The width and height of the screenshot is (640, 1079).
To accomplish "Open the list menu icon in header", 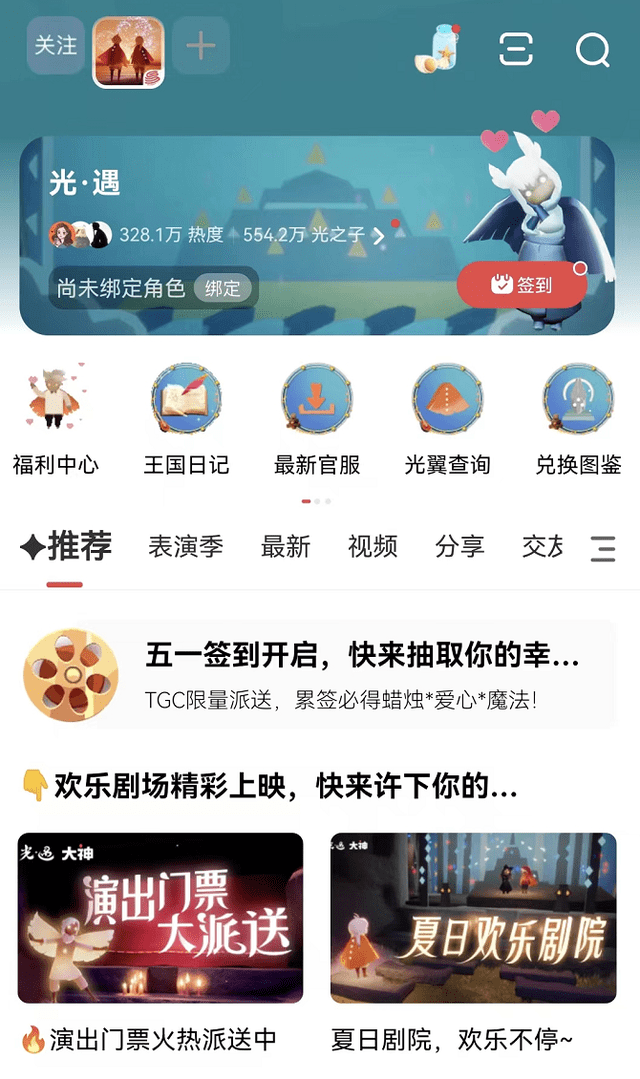I will pos(516,50).
